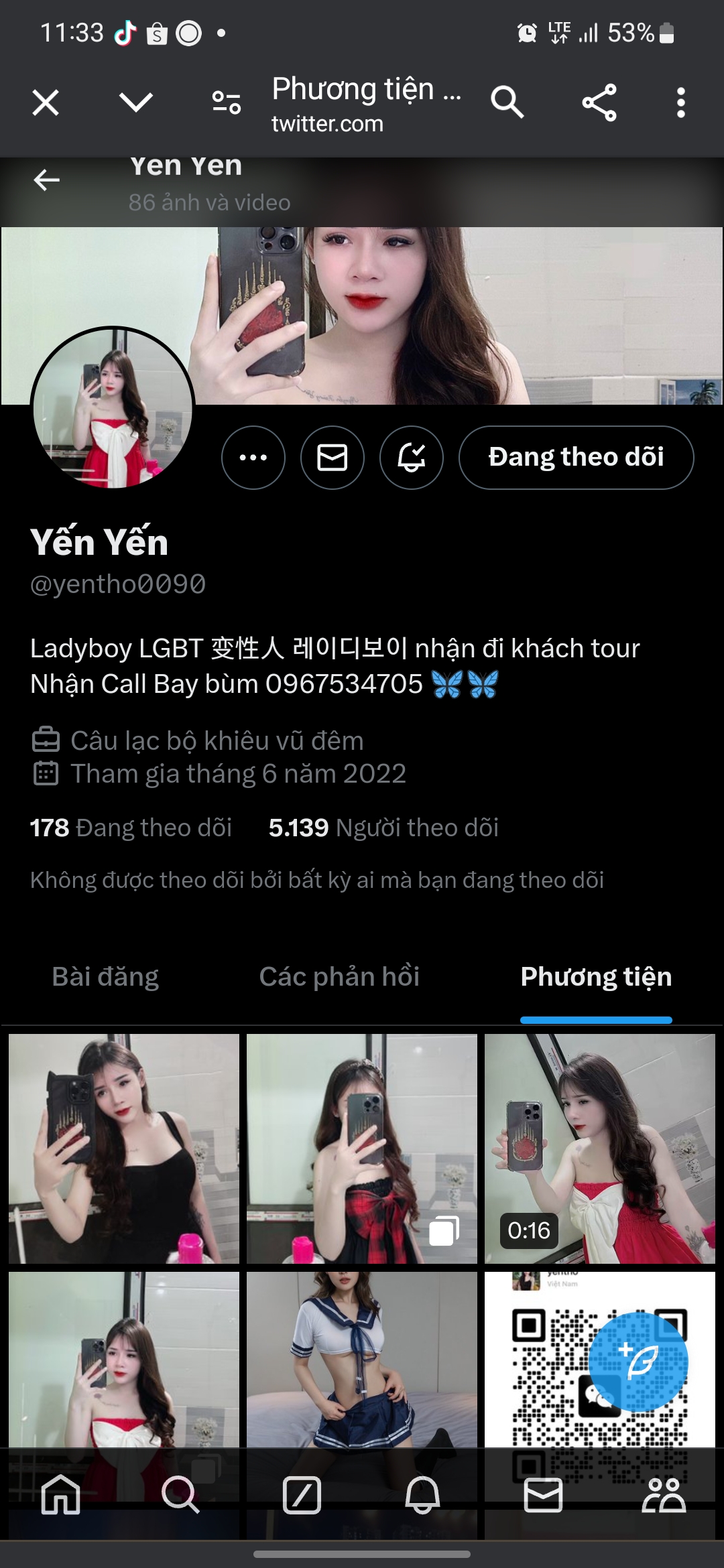Viewport: 724px width, 1568px height.
Task: Enable tweet notifications via the bell icon
Action: click(x=411, y=458)
